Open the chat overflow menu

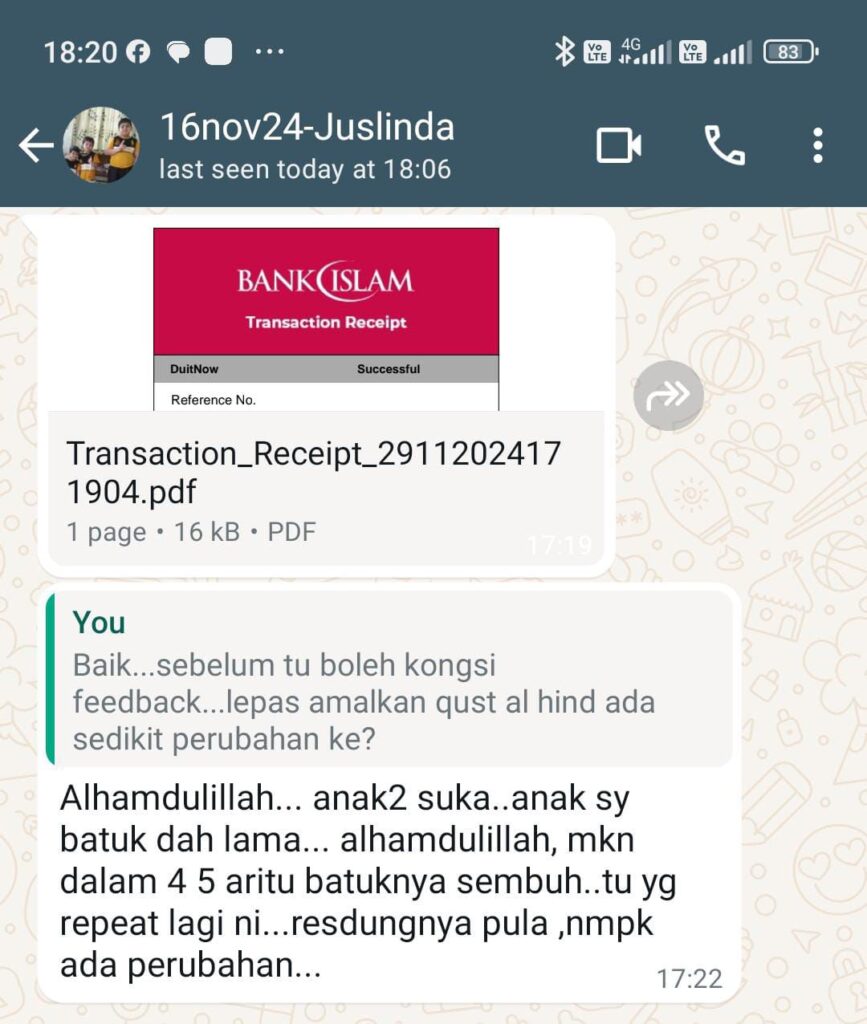(817, 146)
